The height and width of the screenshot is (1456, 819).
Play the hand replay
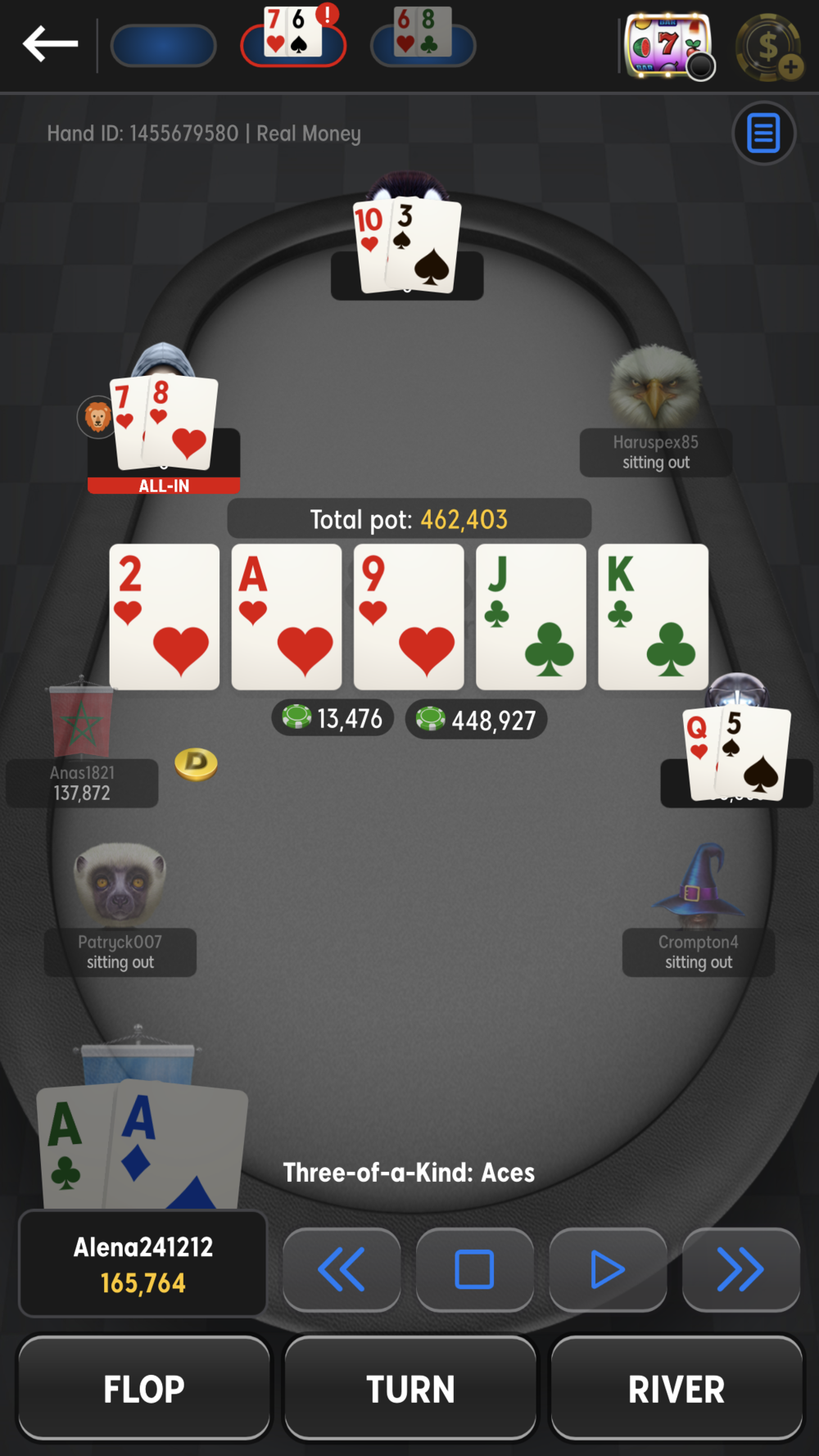pyautogui.click(x=608, y=1269)
